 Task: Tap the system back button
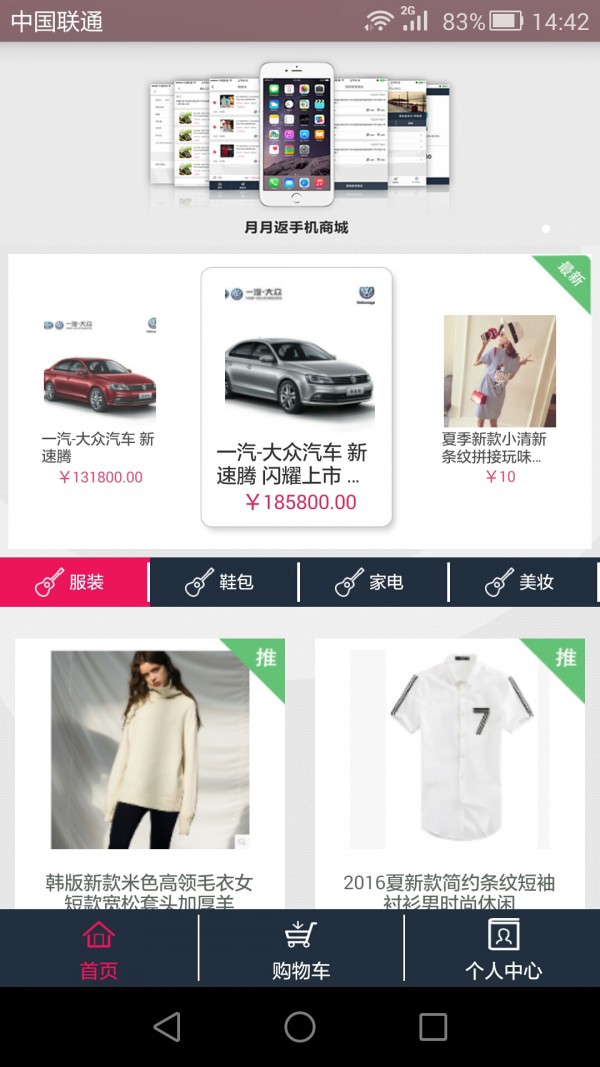[167, 1027]
